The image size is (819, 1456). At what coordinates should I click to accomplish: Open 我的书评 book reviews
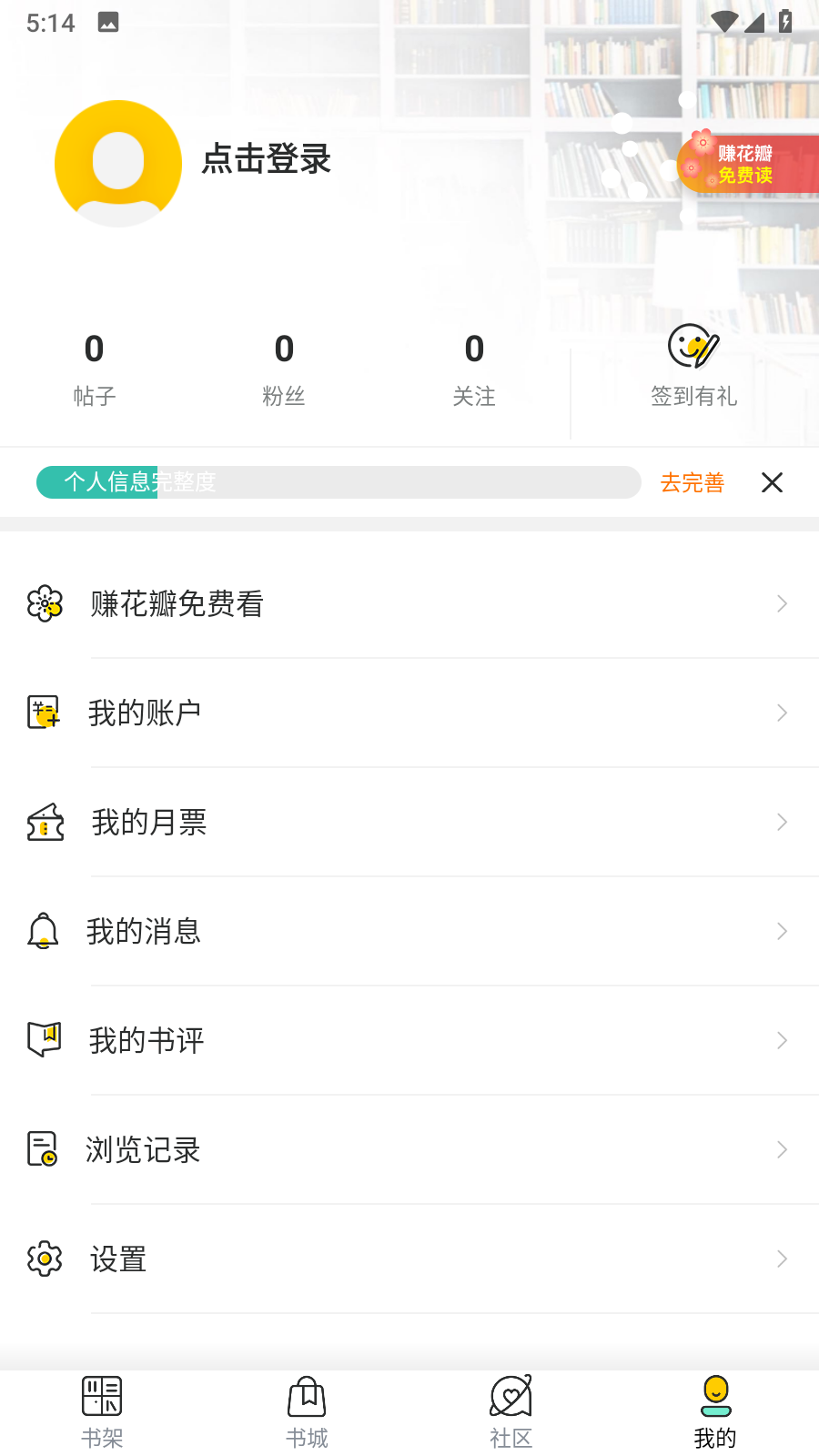[409, 1040]
